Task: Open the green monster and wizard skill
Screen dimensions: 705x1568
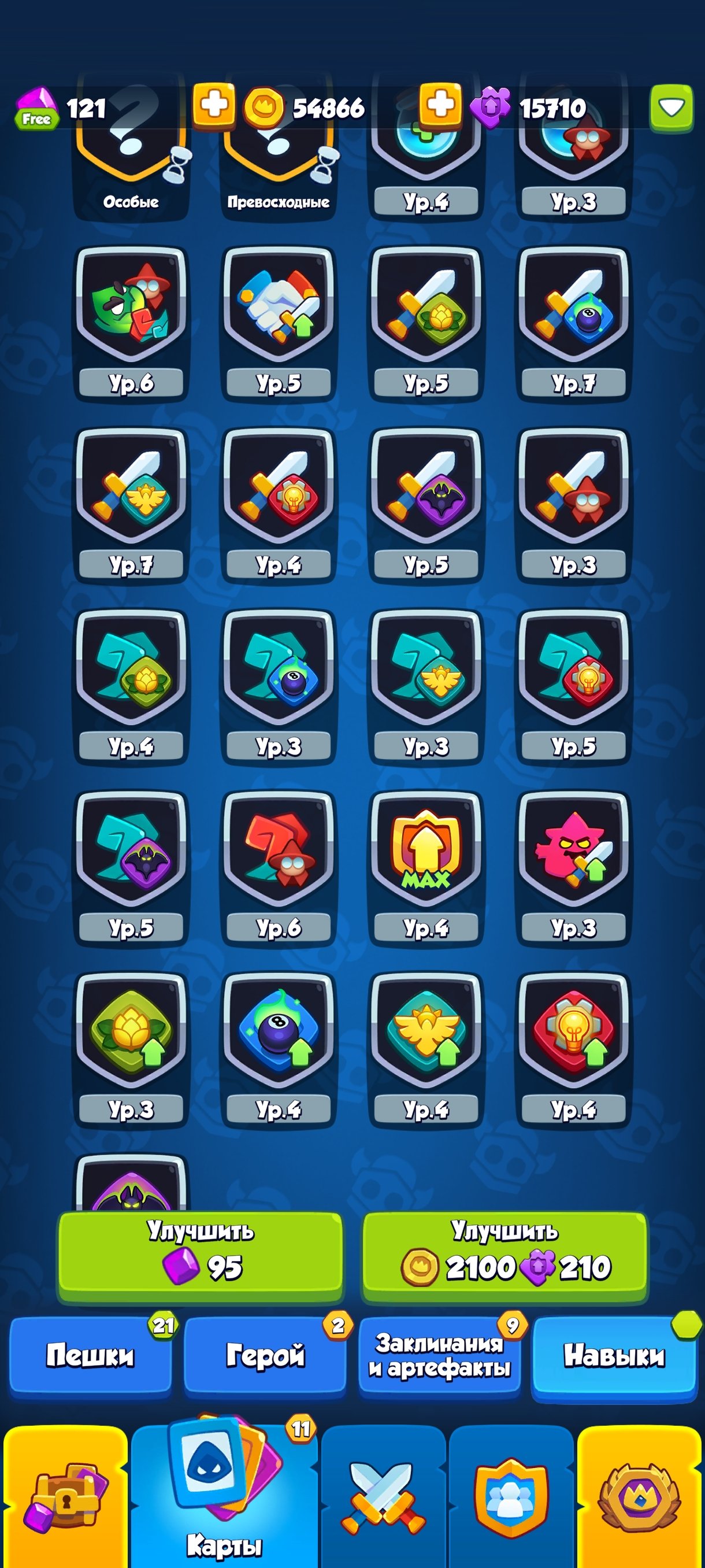Action: (x=131, y=323)
